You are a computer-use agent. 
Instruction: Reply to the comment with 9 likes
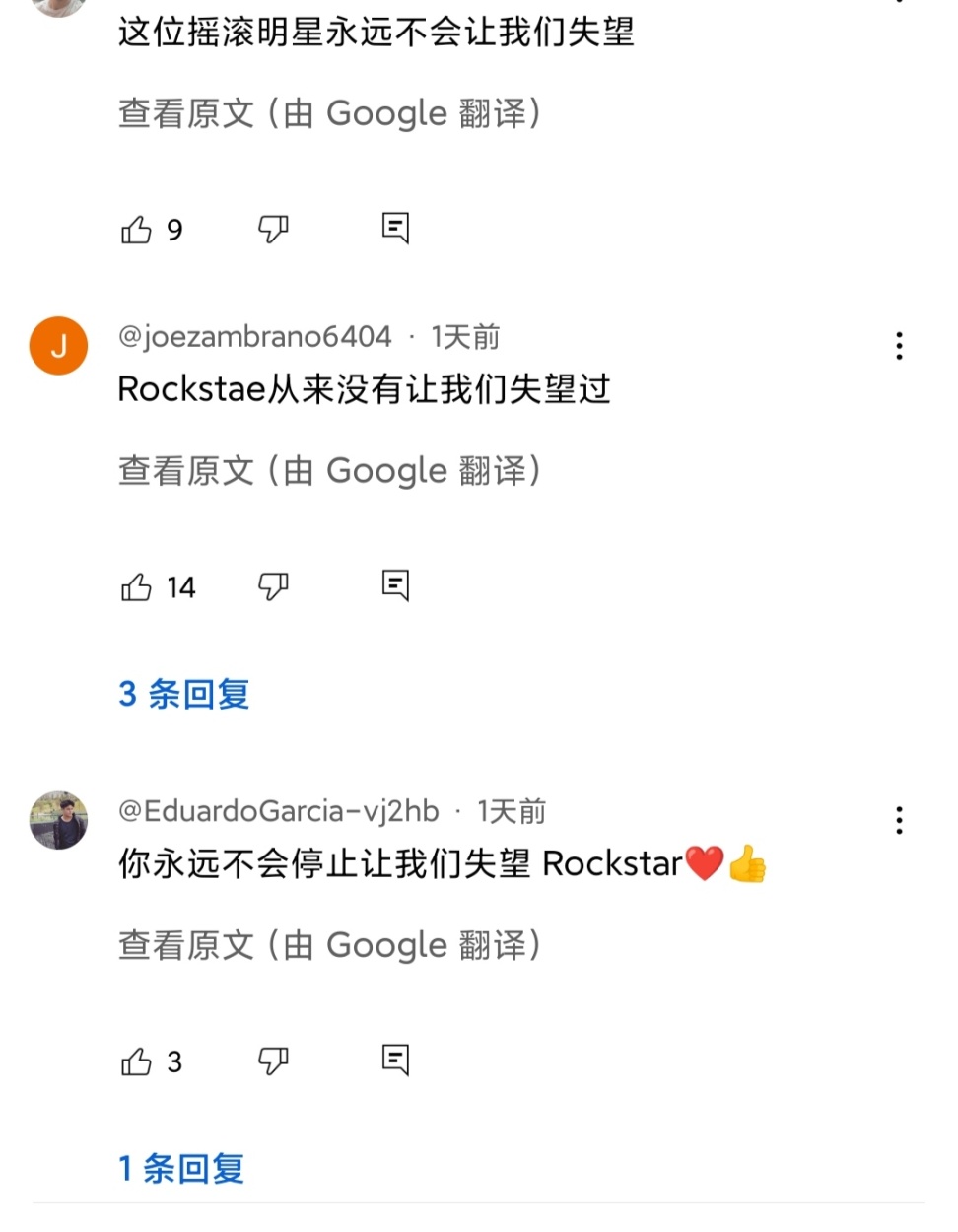(x=395, y=228)
